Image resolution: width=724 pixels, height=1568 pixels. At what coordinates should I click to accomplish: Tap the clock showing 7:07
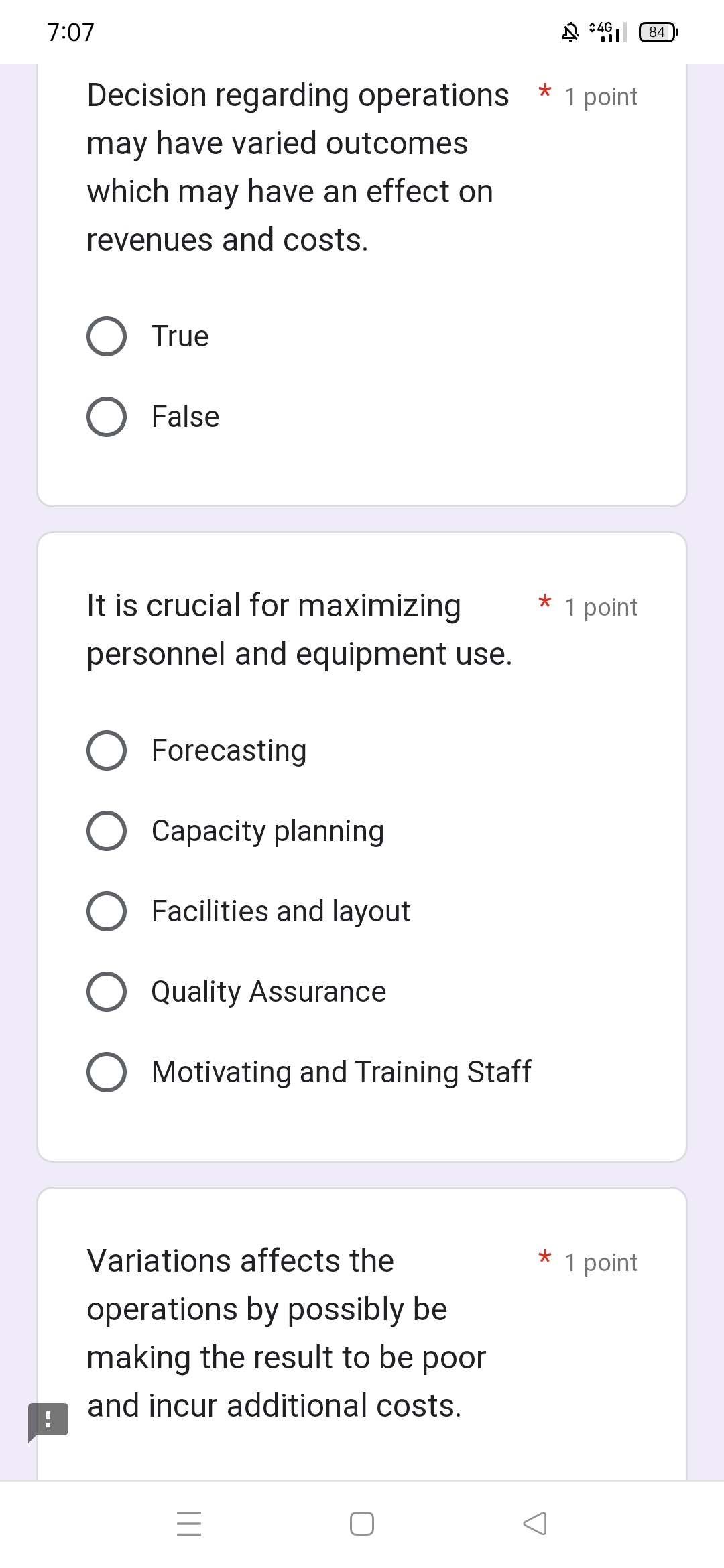pos(70,32)
